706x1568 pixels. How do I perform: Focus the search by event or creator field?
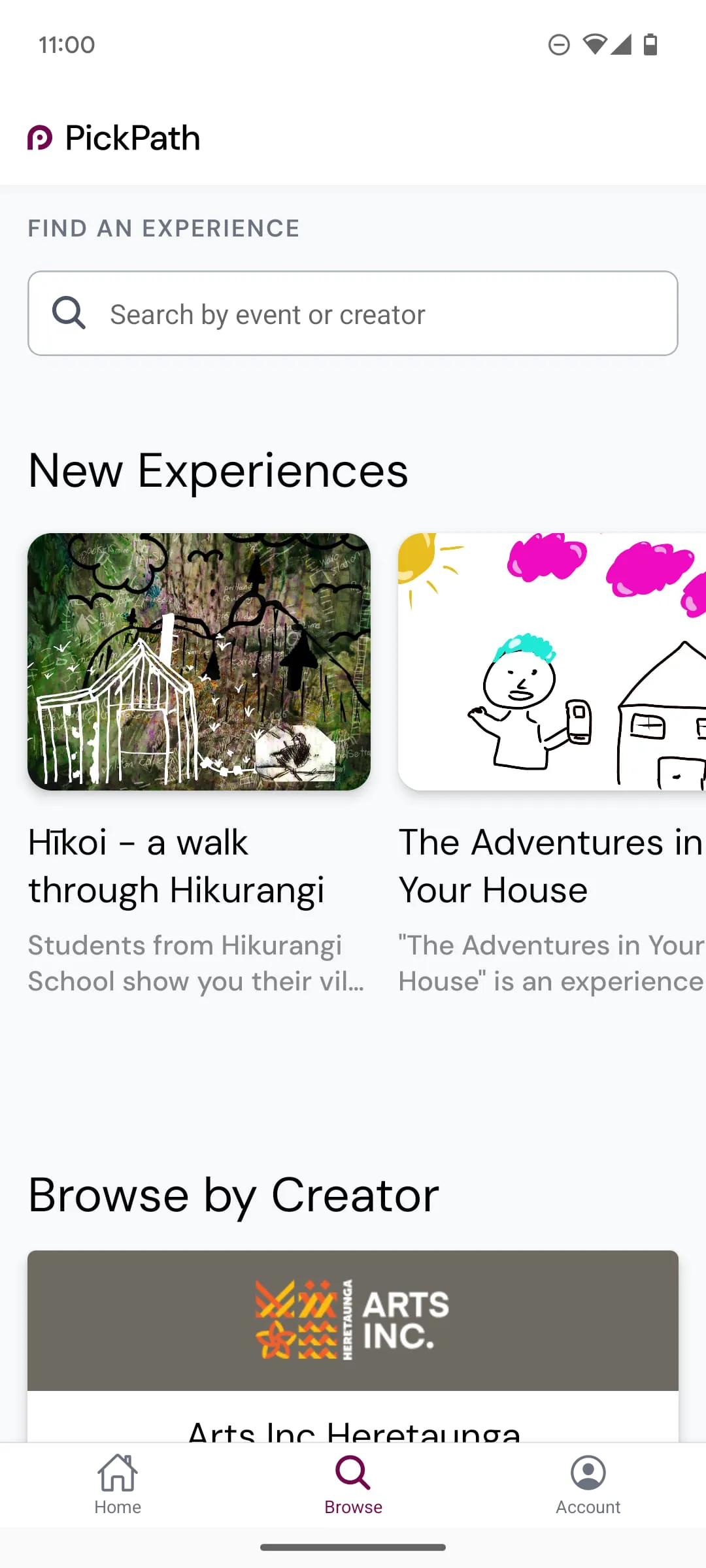click(353, 314)
